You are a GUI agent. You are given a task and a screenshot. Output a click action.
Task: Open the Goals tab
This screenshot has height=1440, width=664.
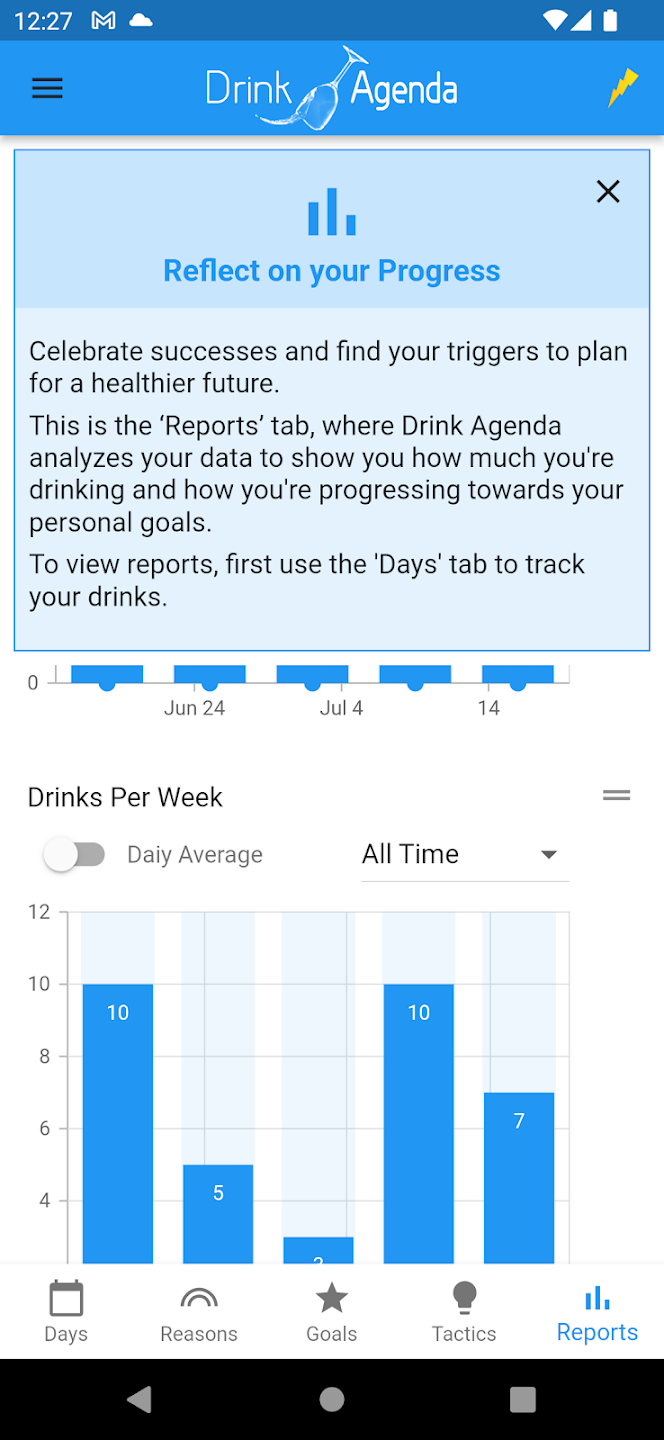click(332, 1312)
